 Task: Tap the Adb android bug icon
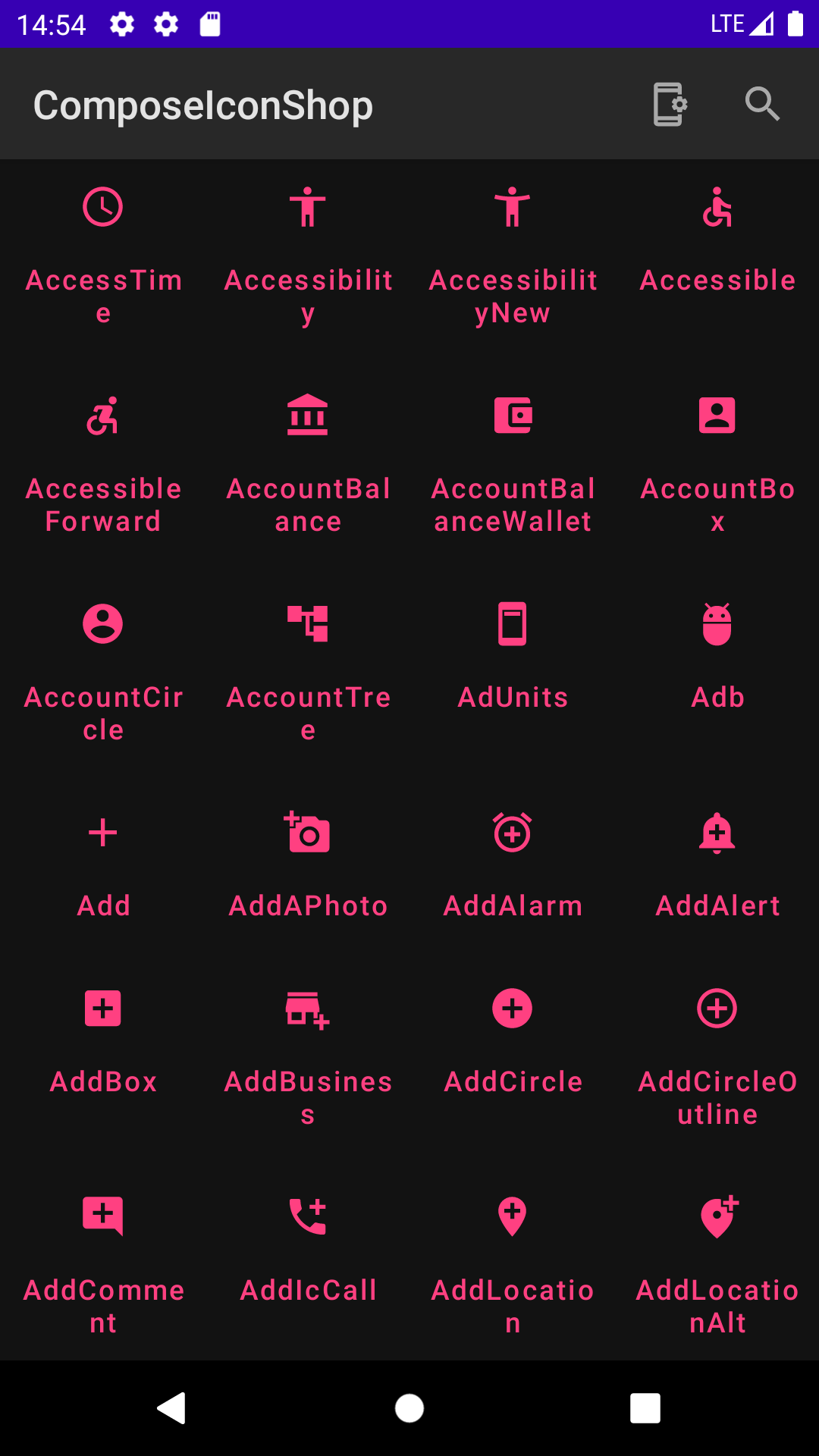tap(717, 624)
